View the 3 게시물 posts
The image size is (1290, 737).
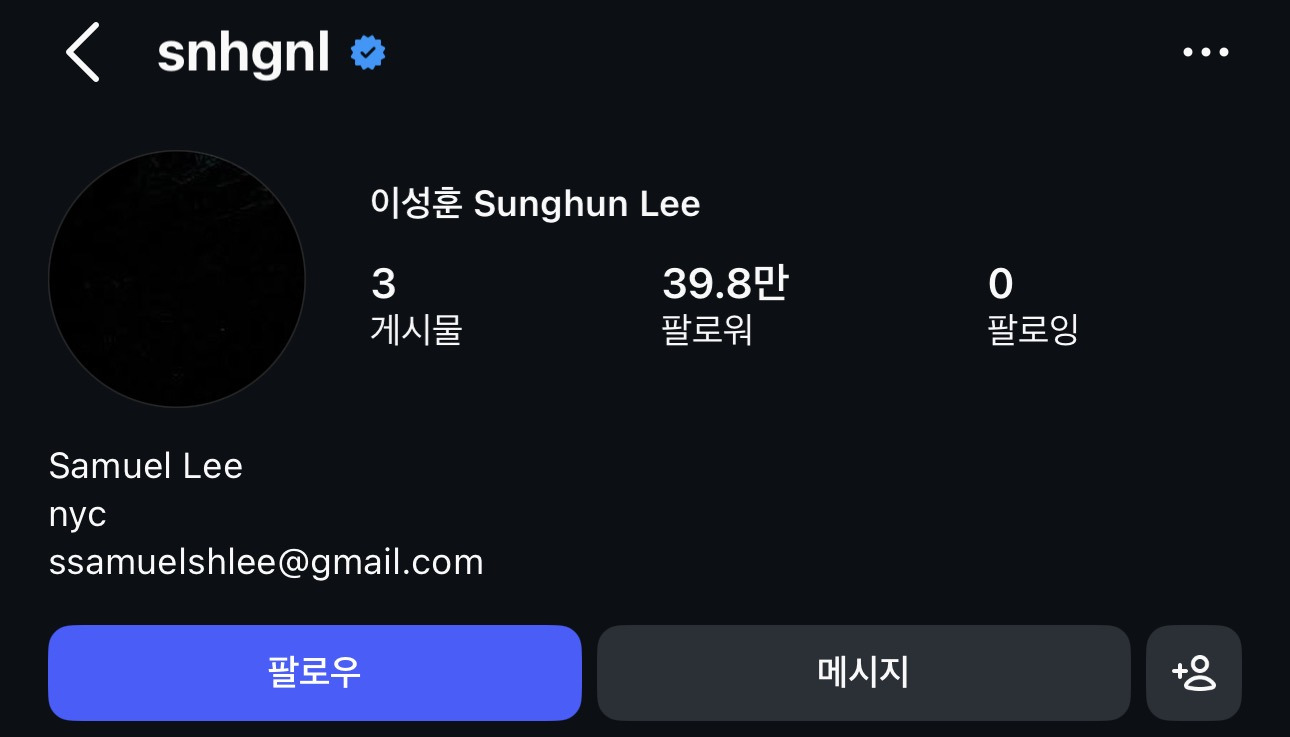(x=415, y=304)
